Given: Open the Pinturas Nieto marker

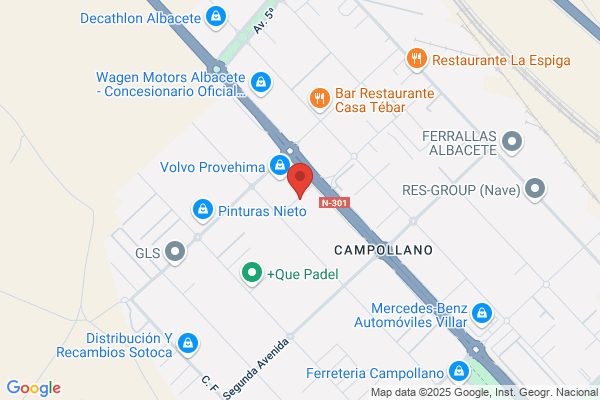Looking at the screenshot, I should click(x=203, y=210).
